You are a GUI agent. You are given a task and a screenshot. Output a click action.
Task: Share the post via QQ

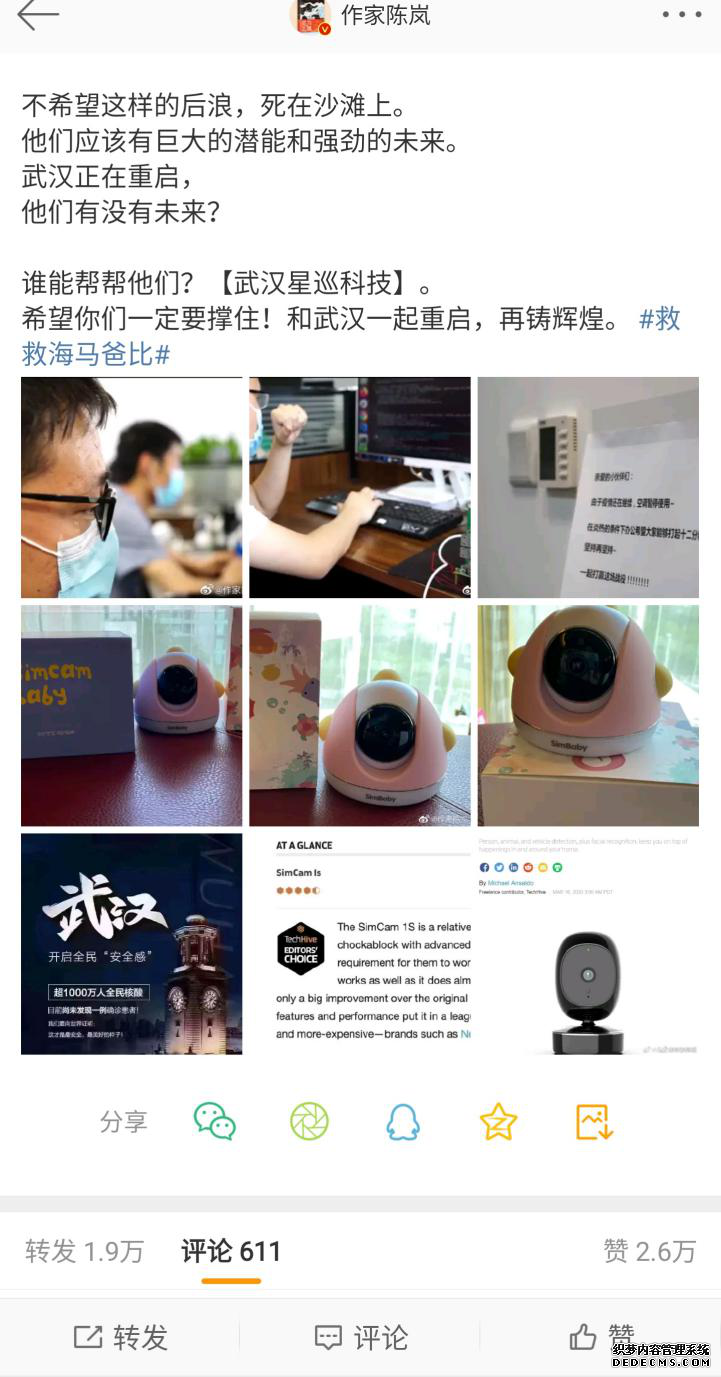coord(403,1122)
